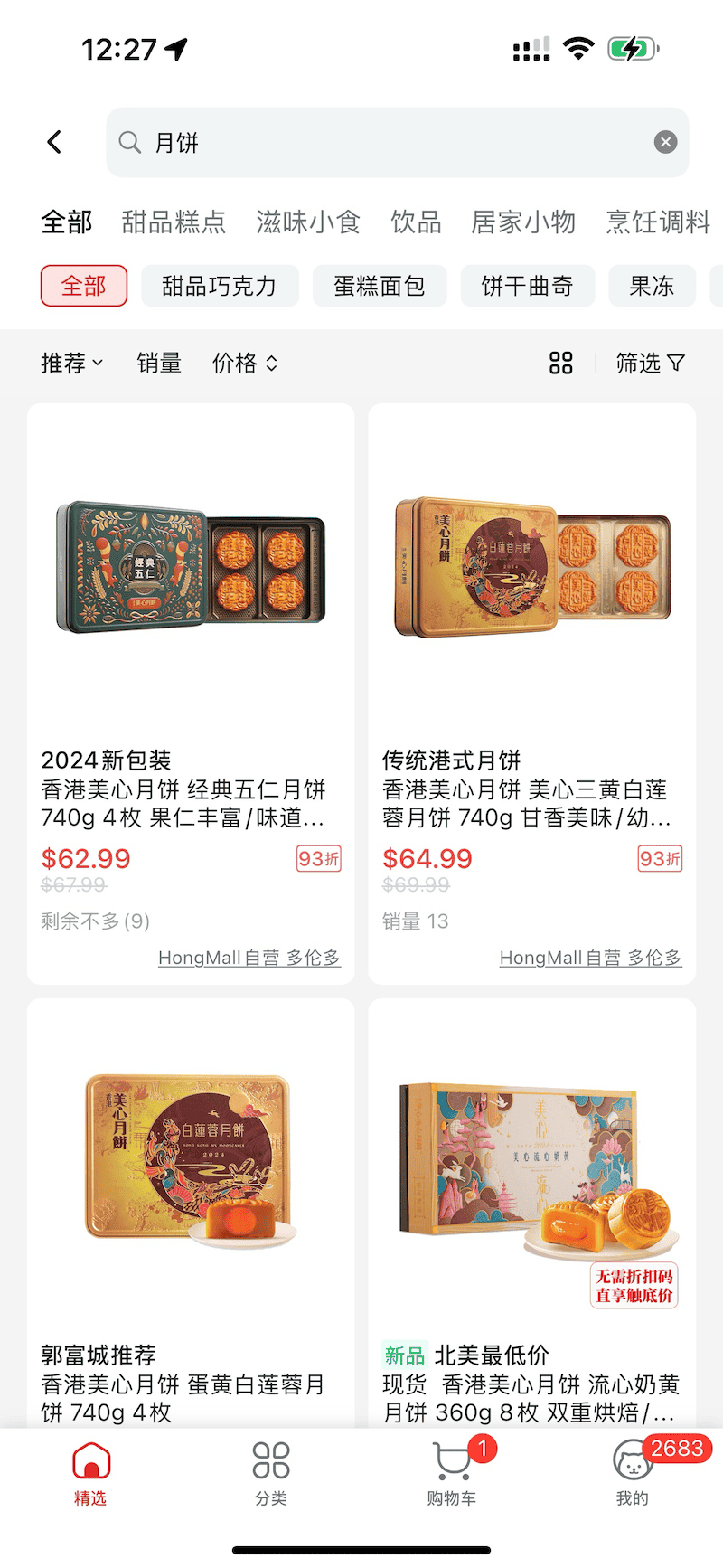This screenshot has height=1568, width=723.
Task: Click the search magnifier icon
Action: tap(128, 142)
